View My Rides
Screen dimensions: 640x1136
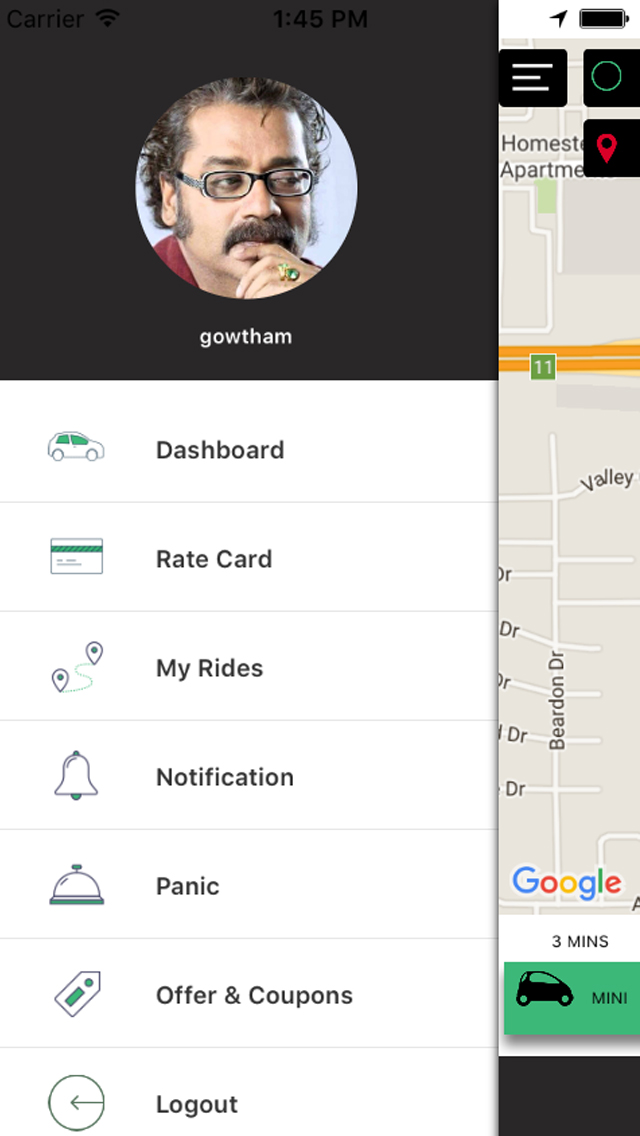click(249, 667)
